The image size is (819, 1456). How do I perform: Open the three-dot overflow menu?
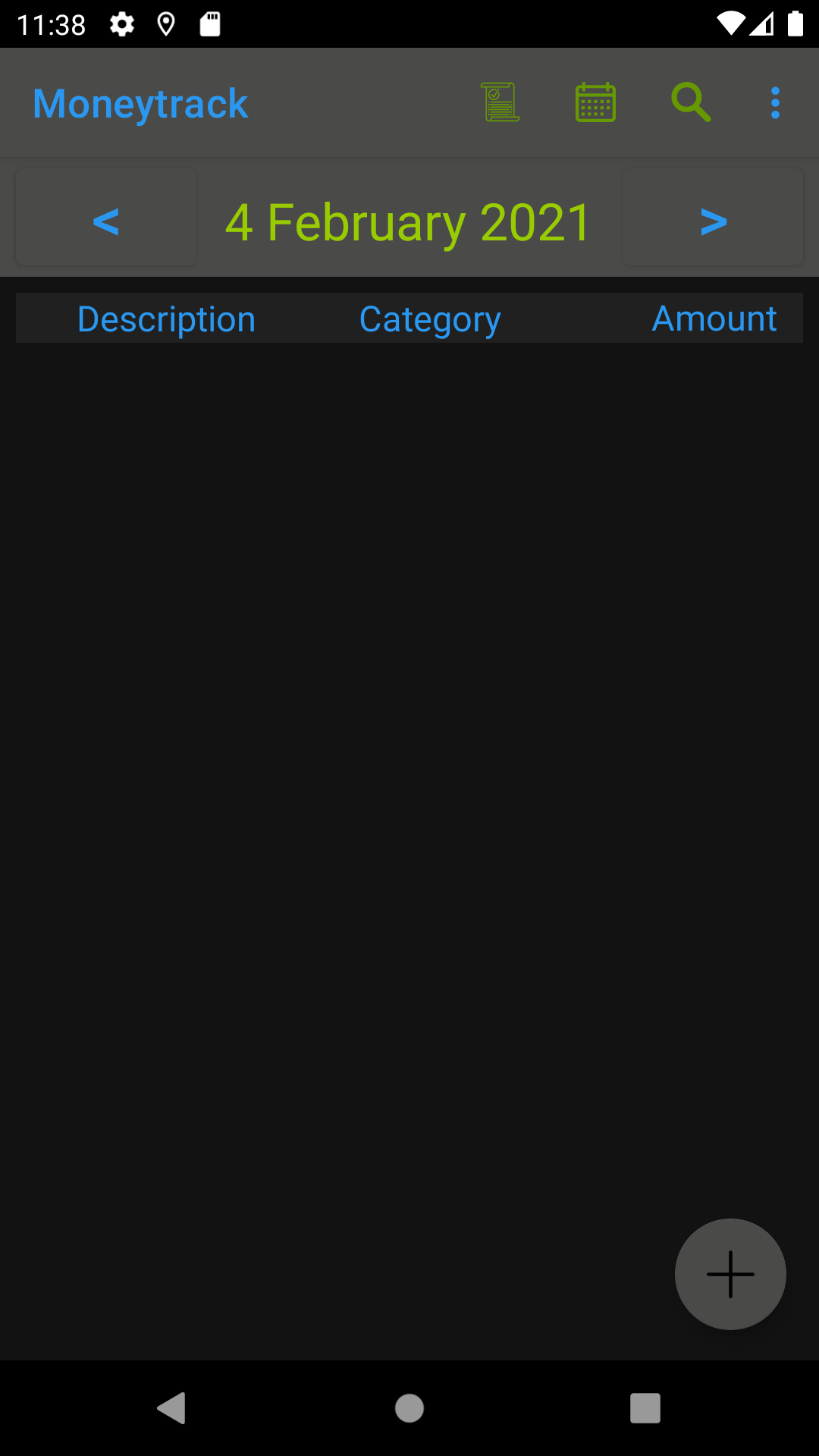pyautogui.click(x=775, y=102)
